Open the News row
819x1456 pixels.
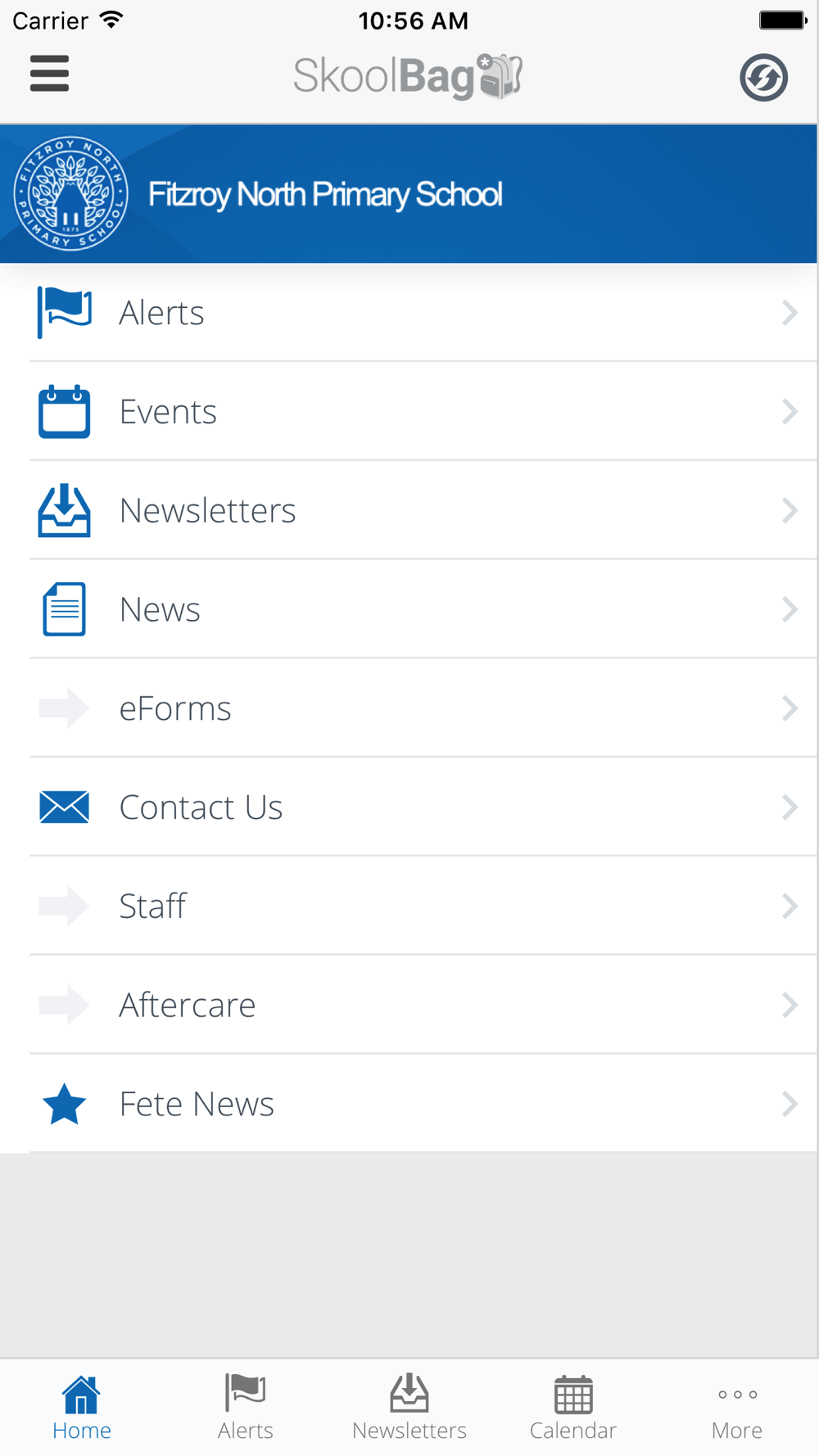[409, 609]
